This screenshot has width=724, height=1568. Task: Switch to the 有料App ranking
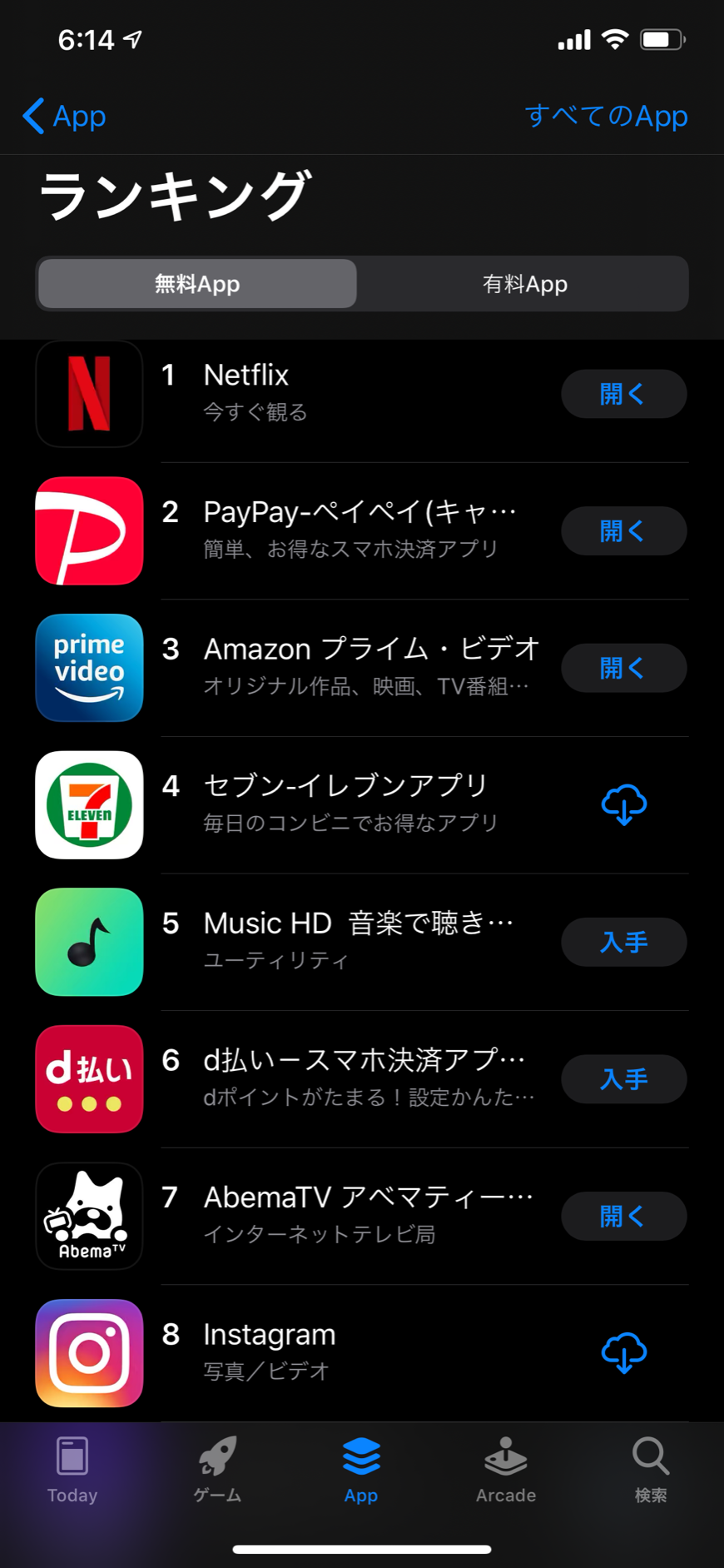(x=524, y=284)
